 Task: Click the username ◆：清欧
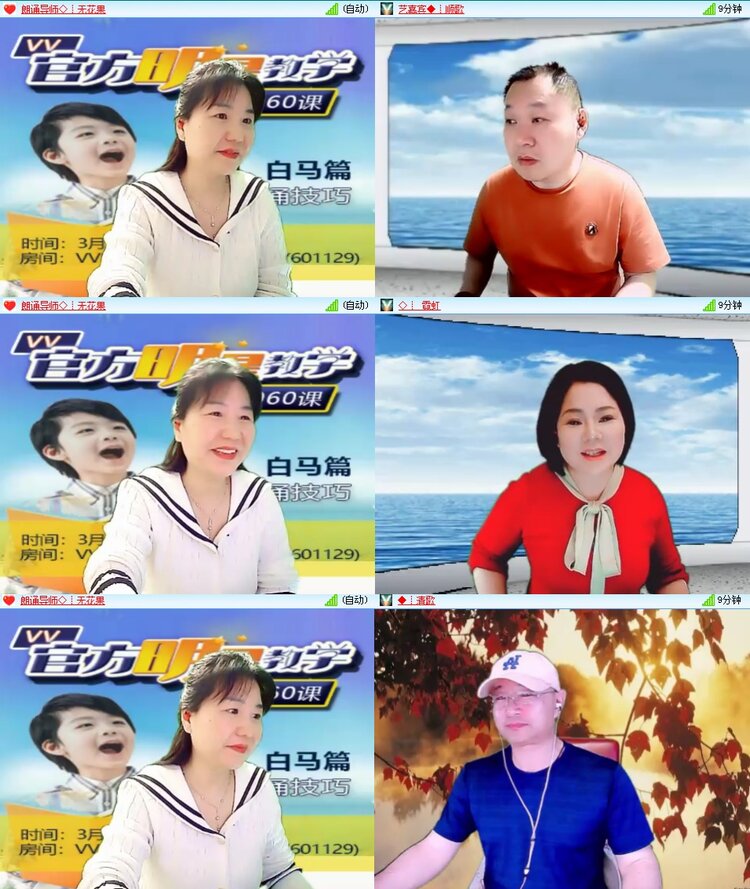415,601
